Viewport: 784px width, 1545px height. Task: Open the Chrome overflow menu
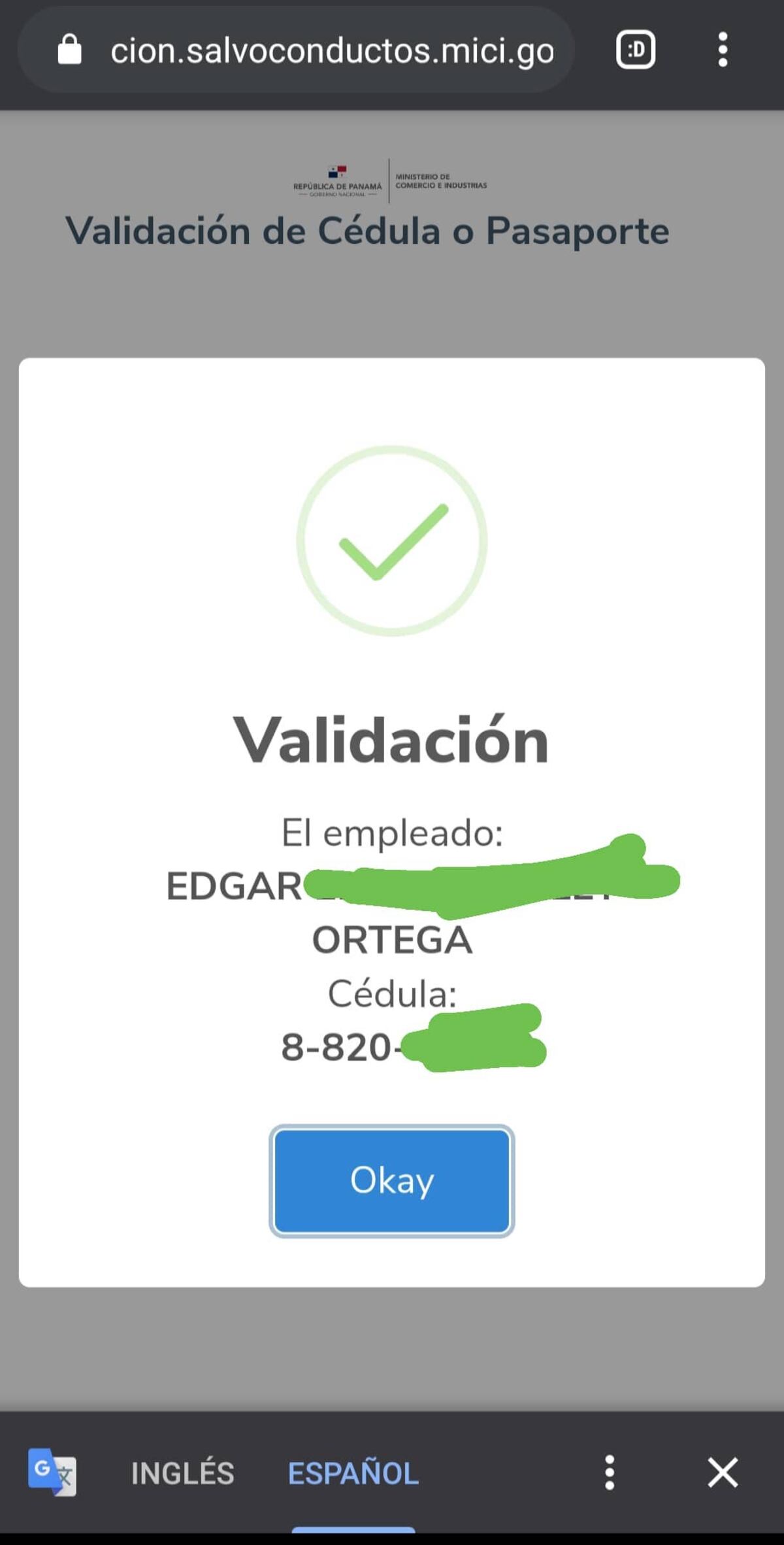pyautogui.click(x=722, y=50)
